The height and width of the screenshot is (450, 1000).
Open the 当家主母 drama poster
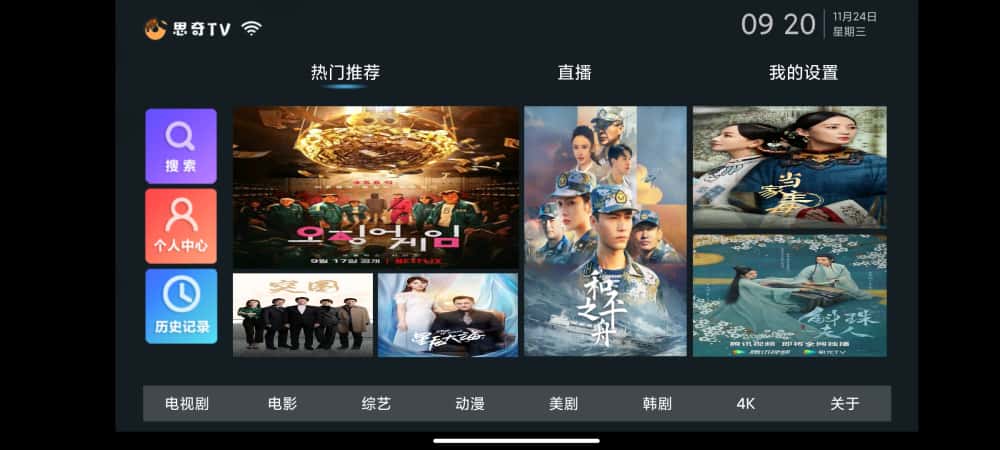click(x=789, y=167)
